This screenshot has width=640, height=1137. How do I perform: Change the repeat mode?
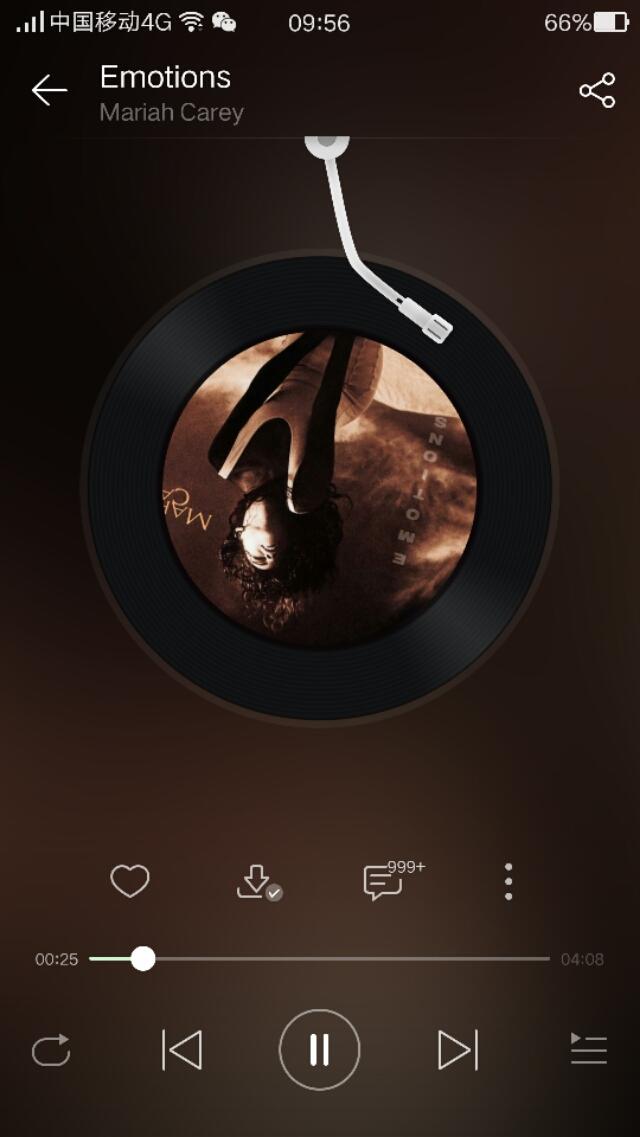(51, 1050)
